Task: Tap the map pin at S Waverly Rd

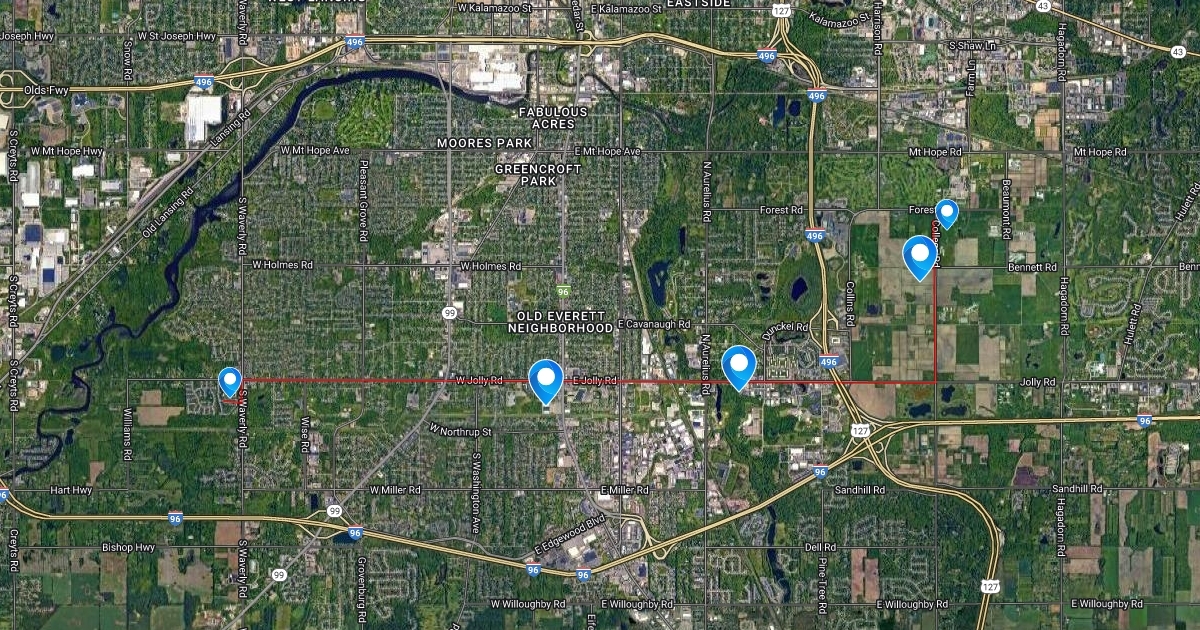Action: tap(231, 381)
